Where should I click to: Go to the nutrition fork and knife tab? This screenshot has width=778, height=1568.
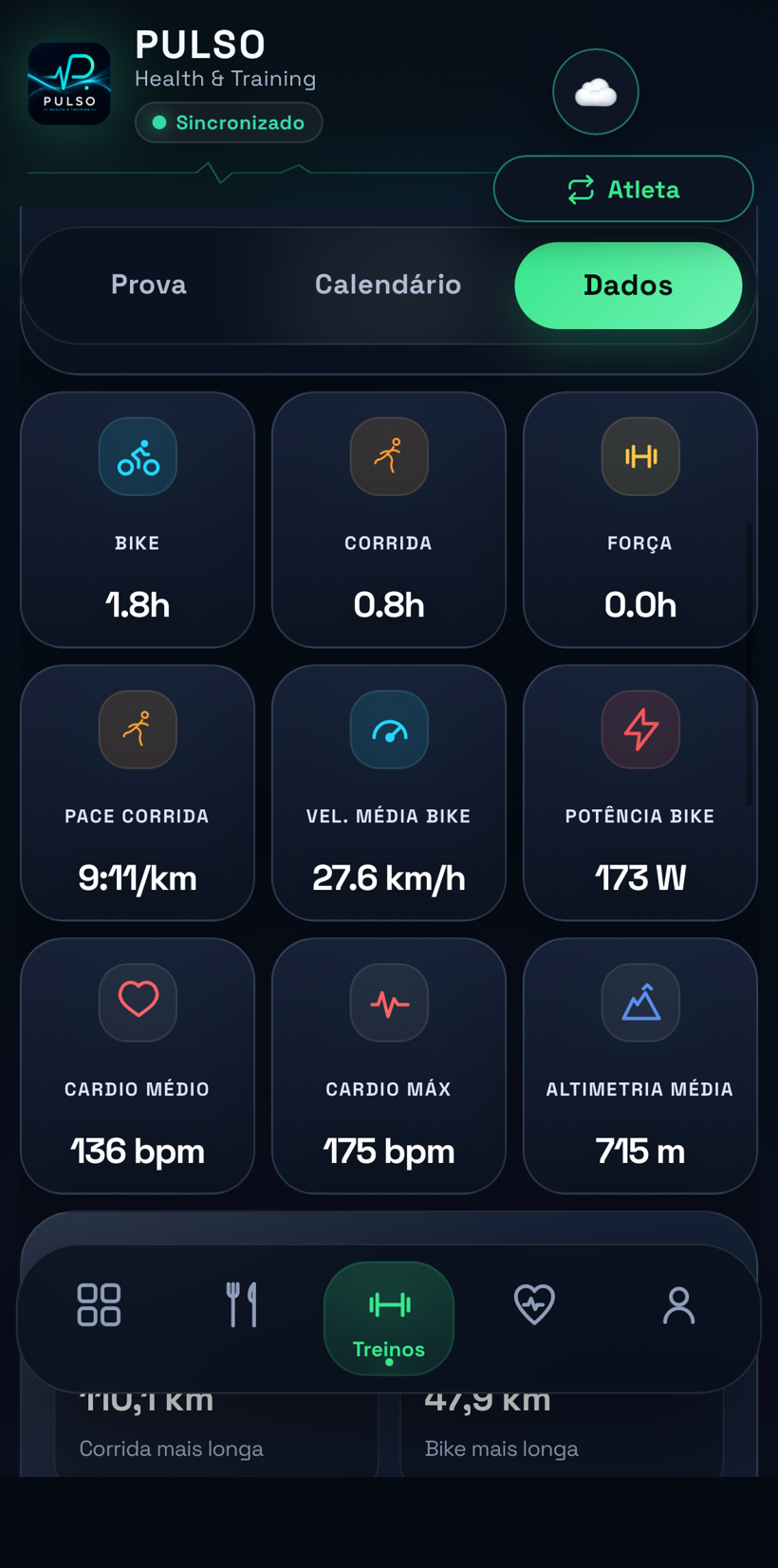point(242,1305)
